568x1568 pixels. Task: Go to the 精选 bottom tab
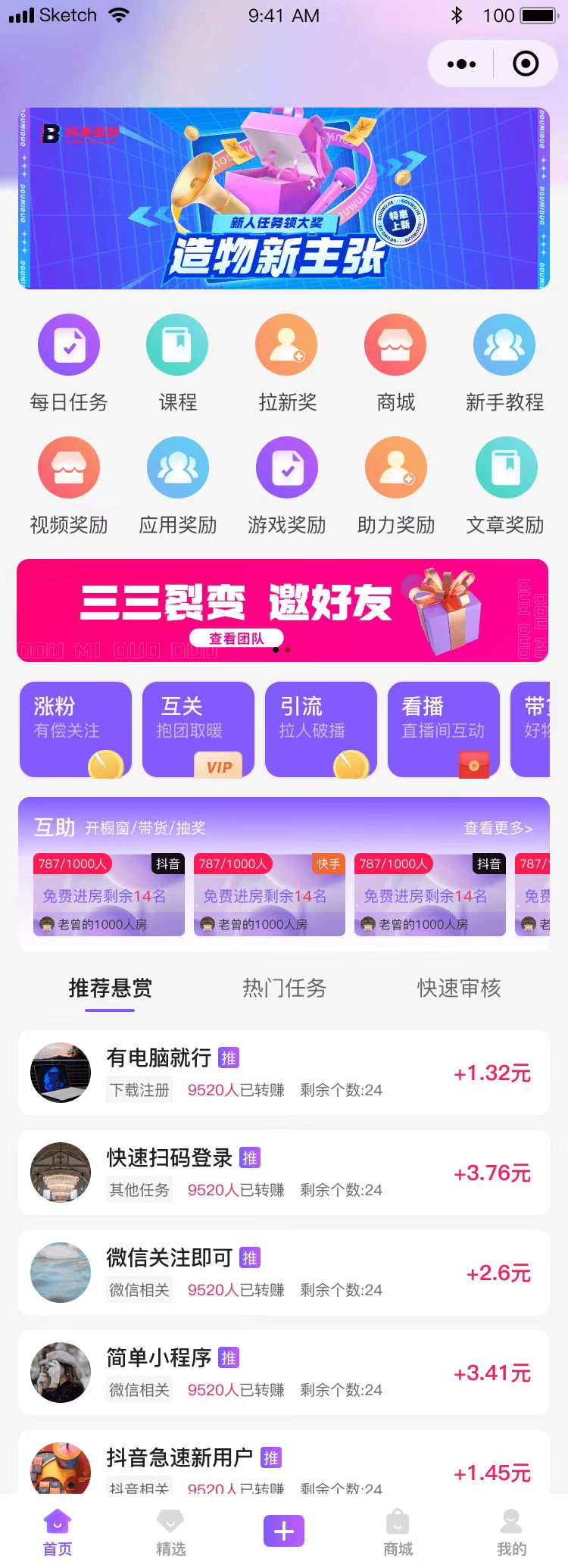[x=170, y=1532]
